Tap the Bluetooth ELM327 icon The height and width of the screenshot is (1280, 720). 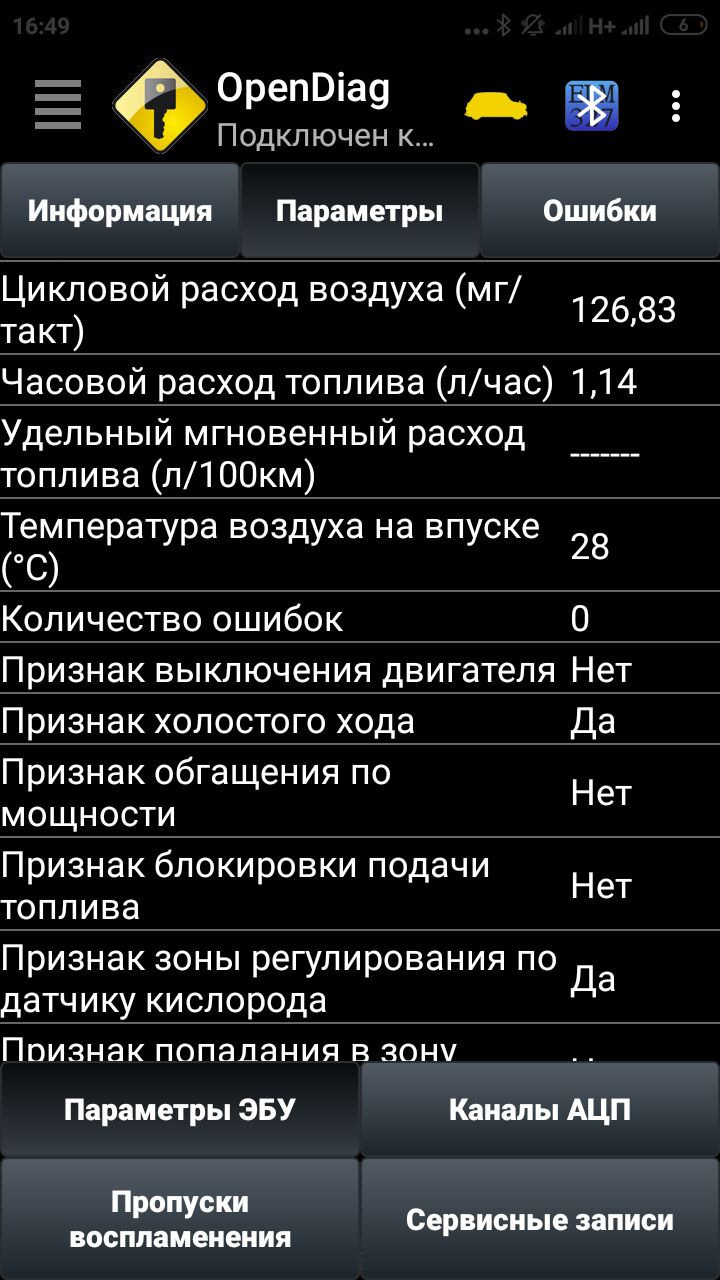pos(592,105)
